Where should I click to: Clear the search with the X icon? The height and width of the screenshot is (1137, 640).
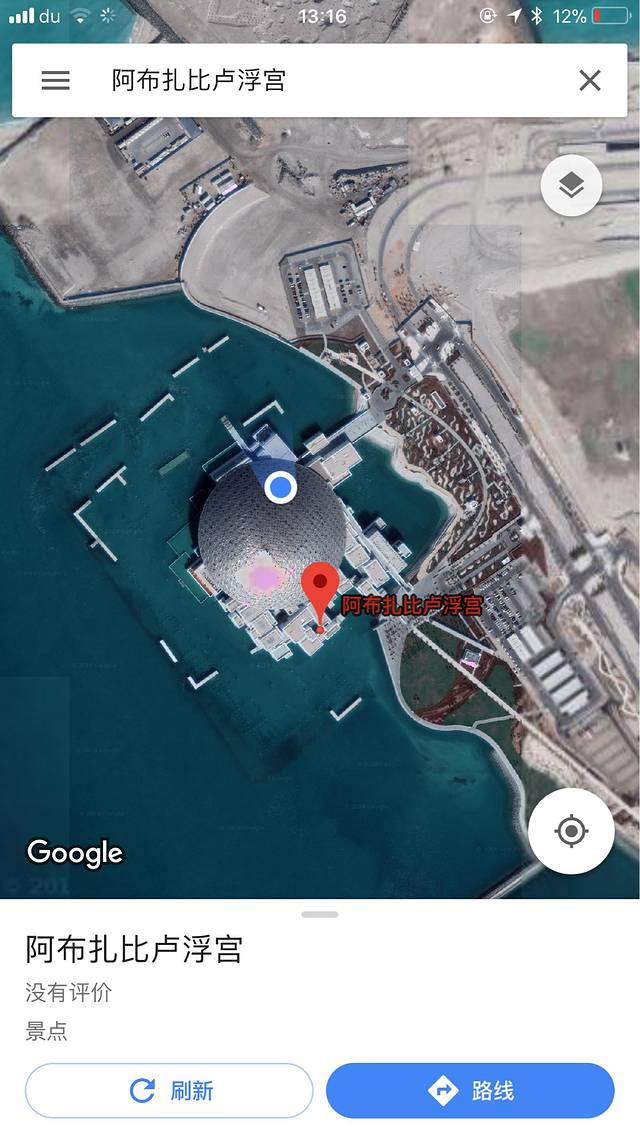(x=590, y=81)
